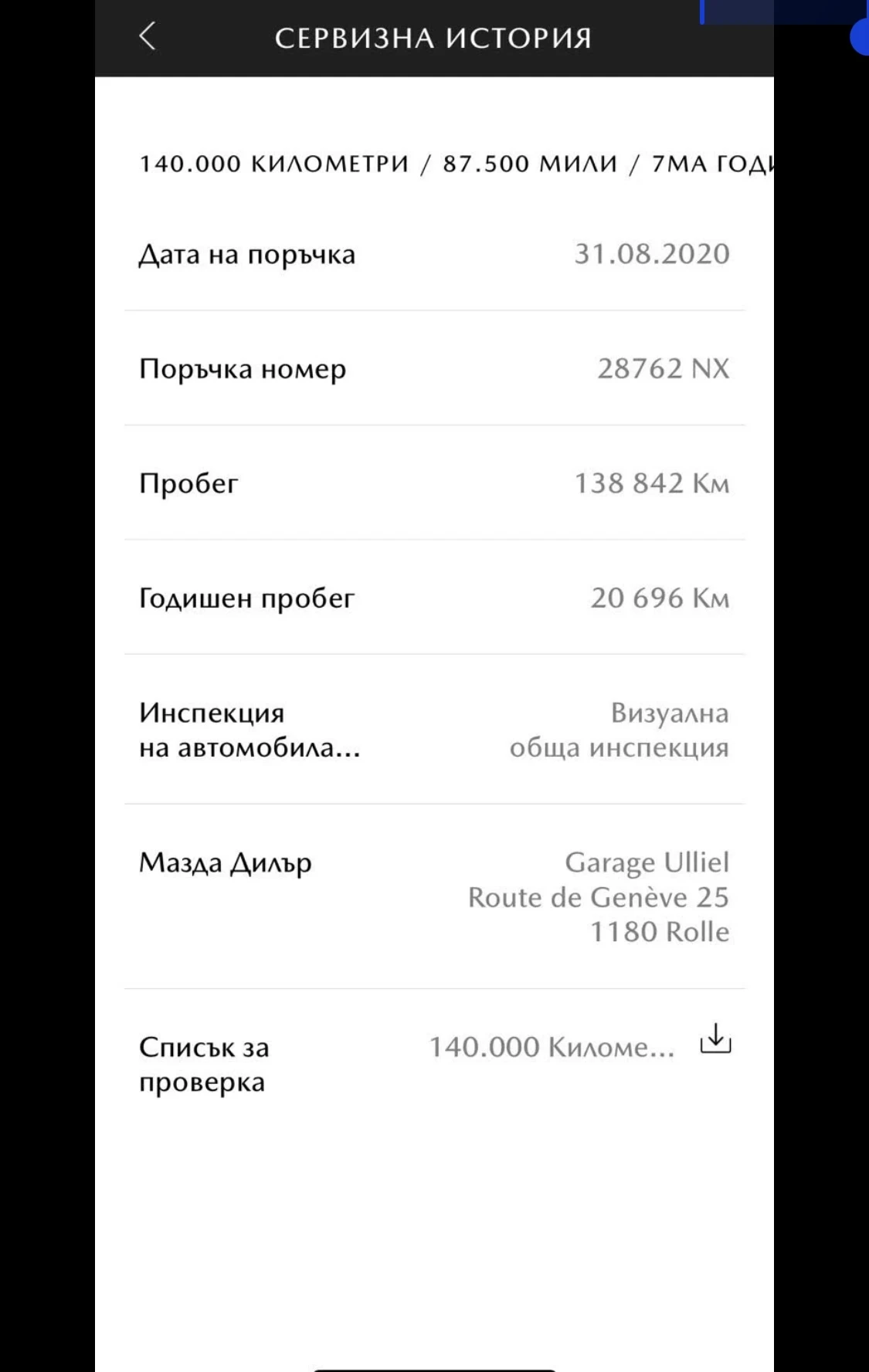This screenshot has width=869, height=1372.
Task: Download the 140.000 km checklist
Action: [715, 1039]
